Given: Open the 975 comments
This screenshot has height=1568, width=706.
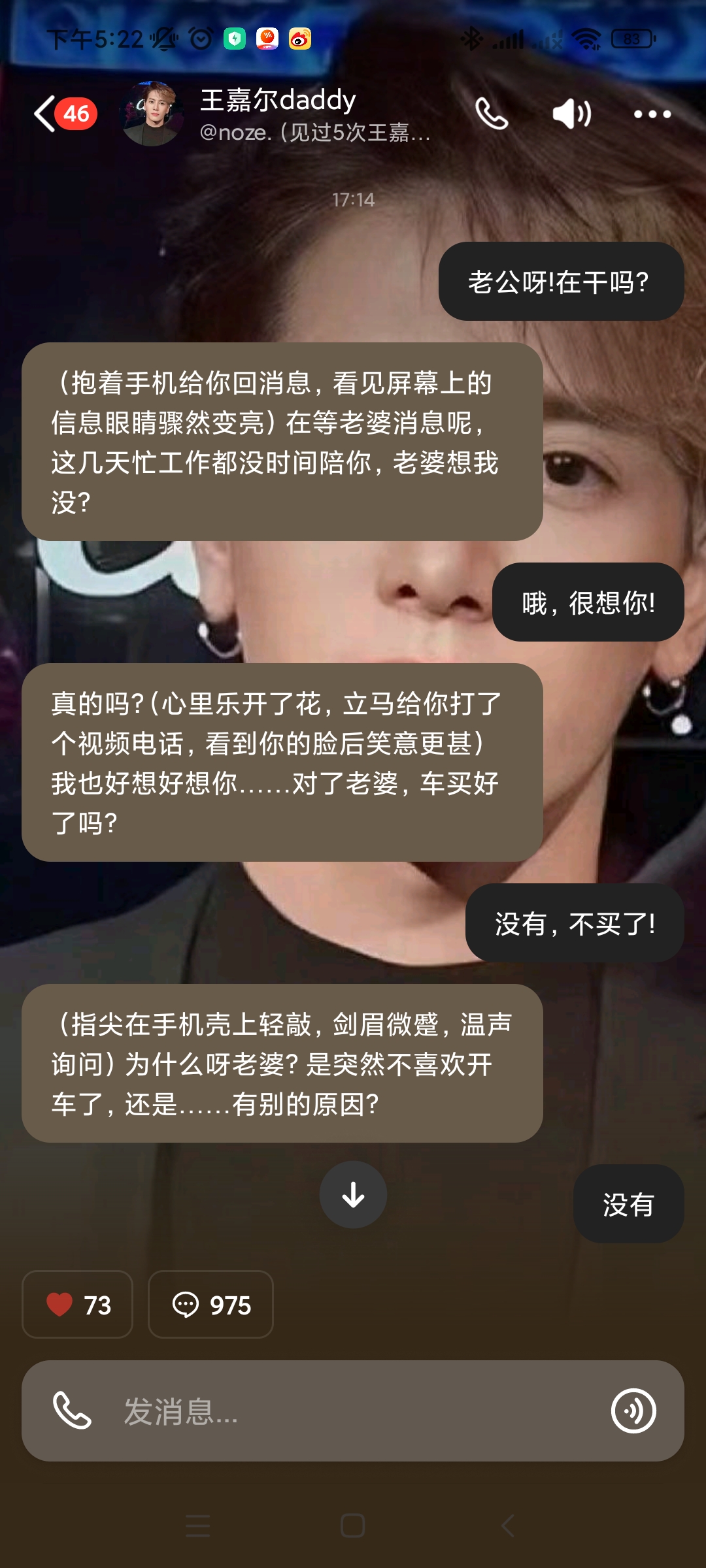Looking at the screenshot, I should [210, 1305].
